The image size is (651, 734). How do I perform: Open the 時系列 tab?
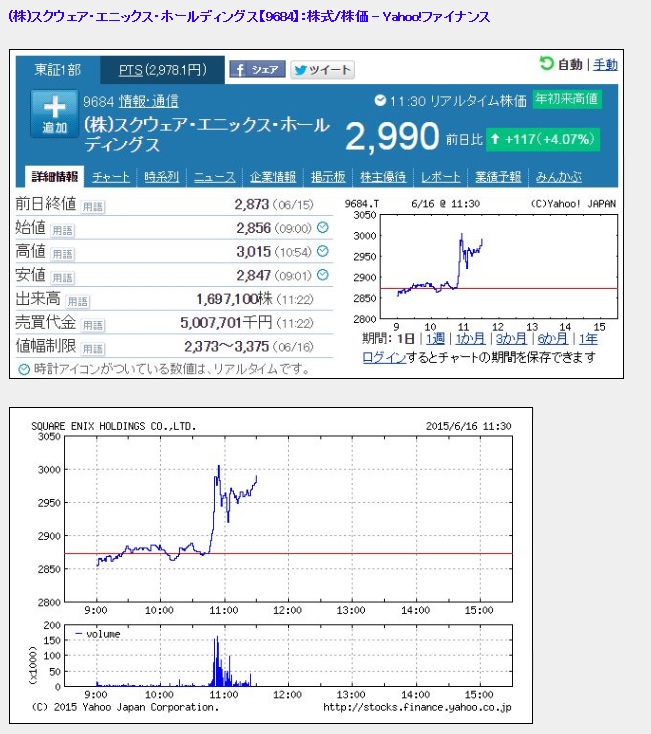click(x=161, y=177)
